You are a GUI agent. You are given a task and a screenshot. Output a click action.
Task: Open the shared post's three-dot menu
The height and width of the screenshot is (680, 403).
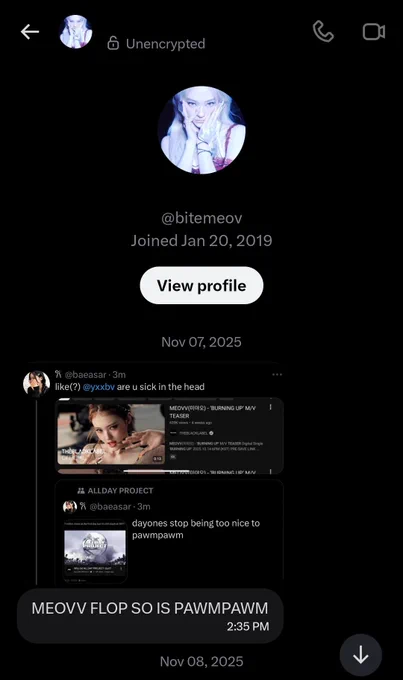click(x=277, y=374)
